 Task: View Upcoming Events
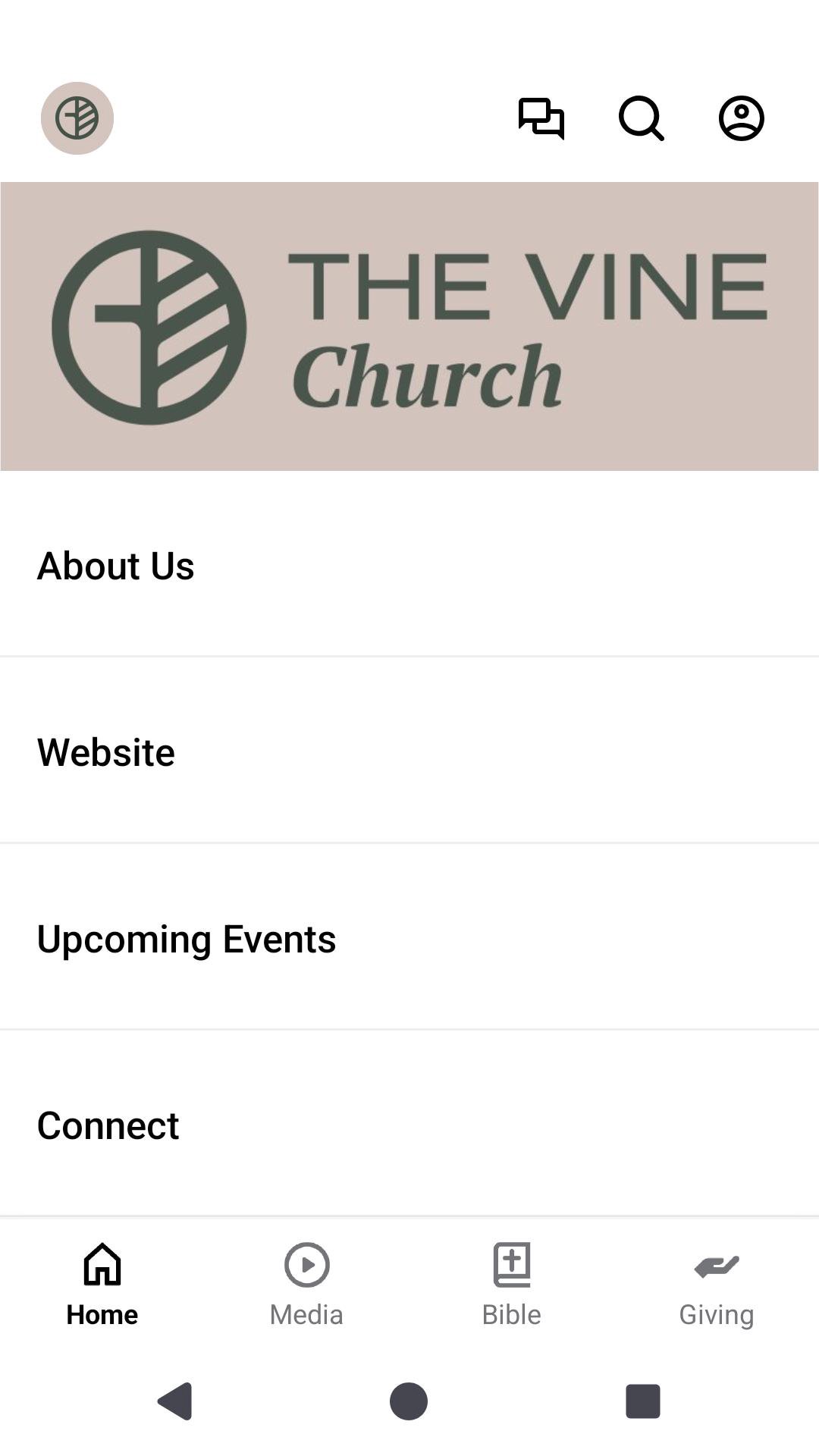click(409, 938)
